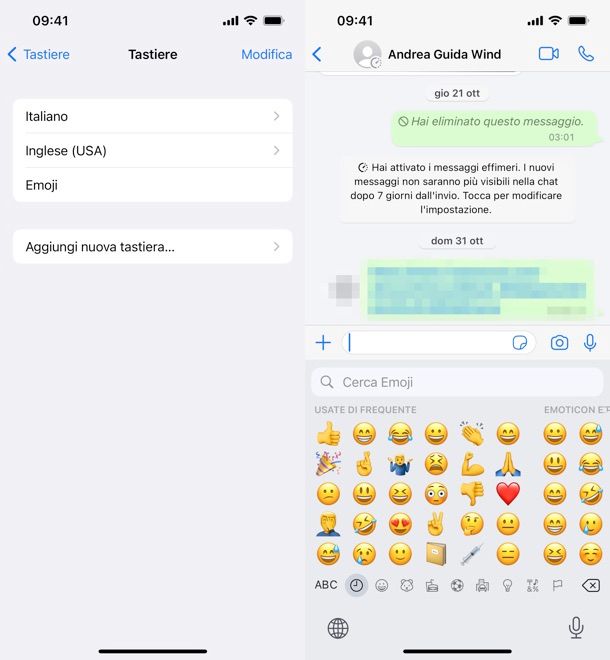This screenshot has height=660, width=610.
Task: Switch back to ABC keyboard
Action: tap(326, 585)
